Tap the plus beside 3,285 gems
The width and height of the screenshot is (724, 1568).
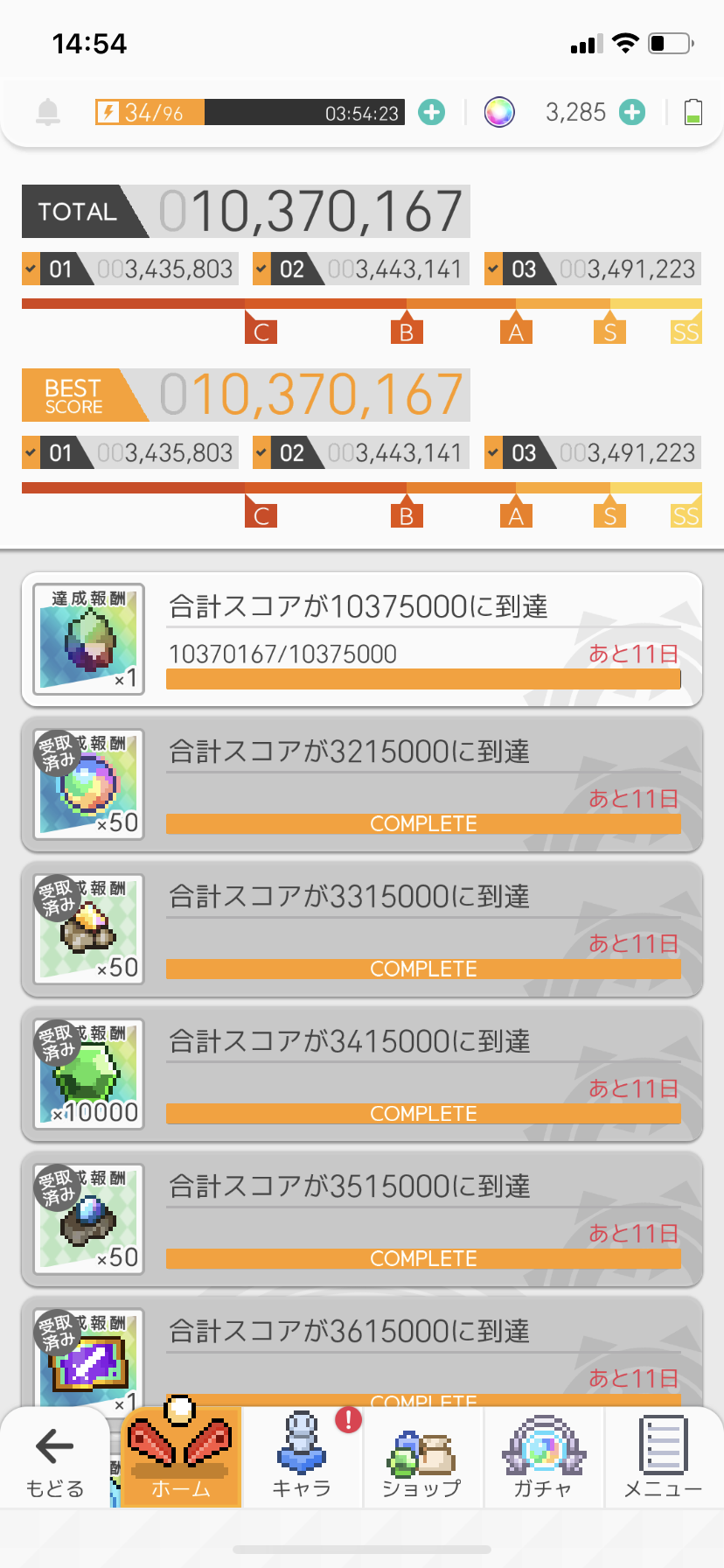point(632,112)
